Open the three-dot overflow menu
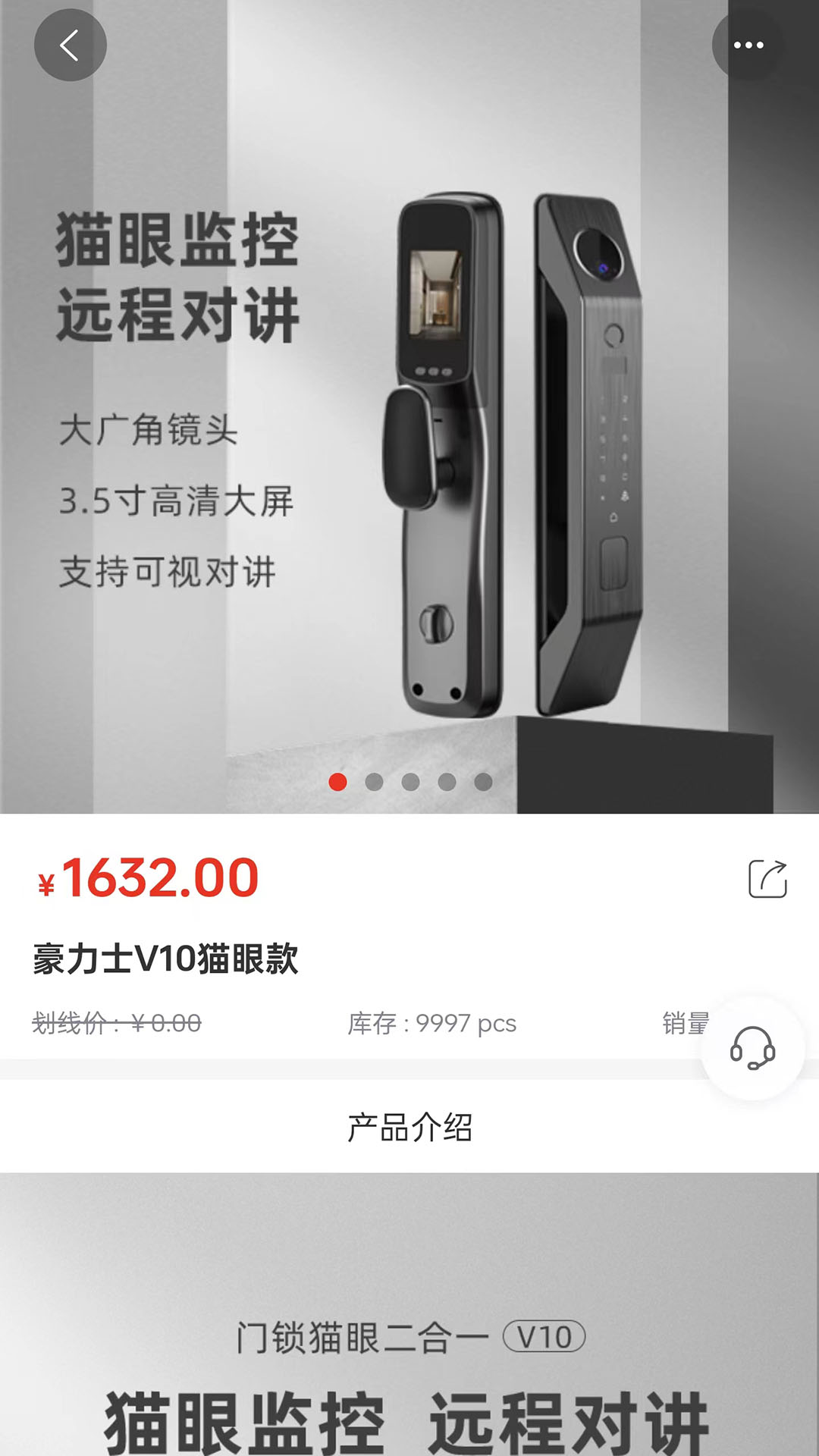This screenshot has height=1456, width=819. coord(748,45)
